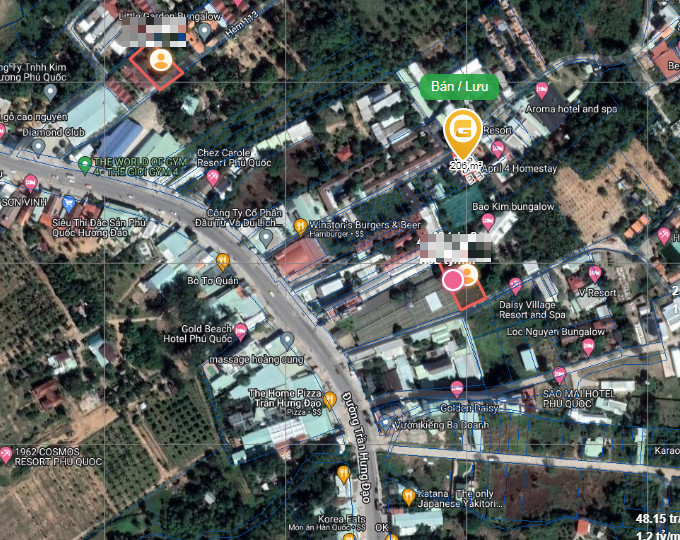The image size is (680, 540).
Task: Tap the orange user marker near Little Garden Bungalow
Action: 159,61
